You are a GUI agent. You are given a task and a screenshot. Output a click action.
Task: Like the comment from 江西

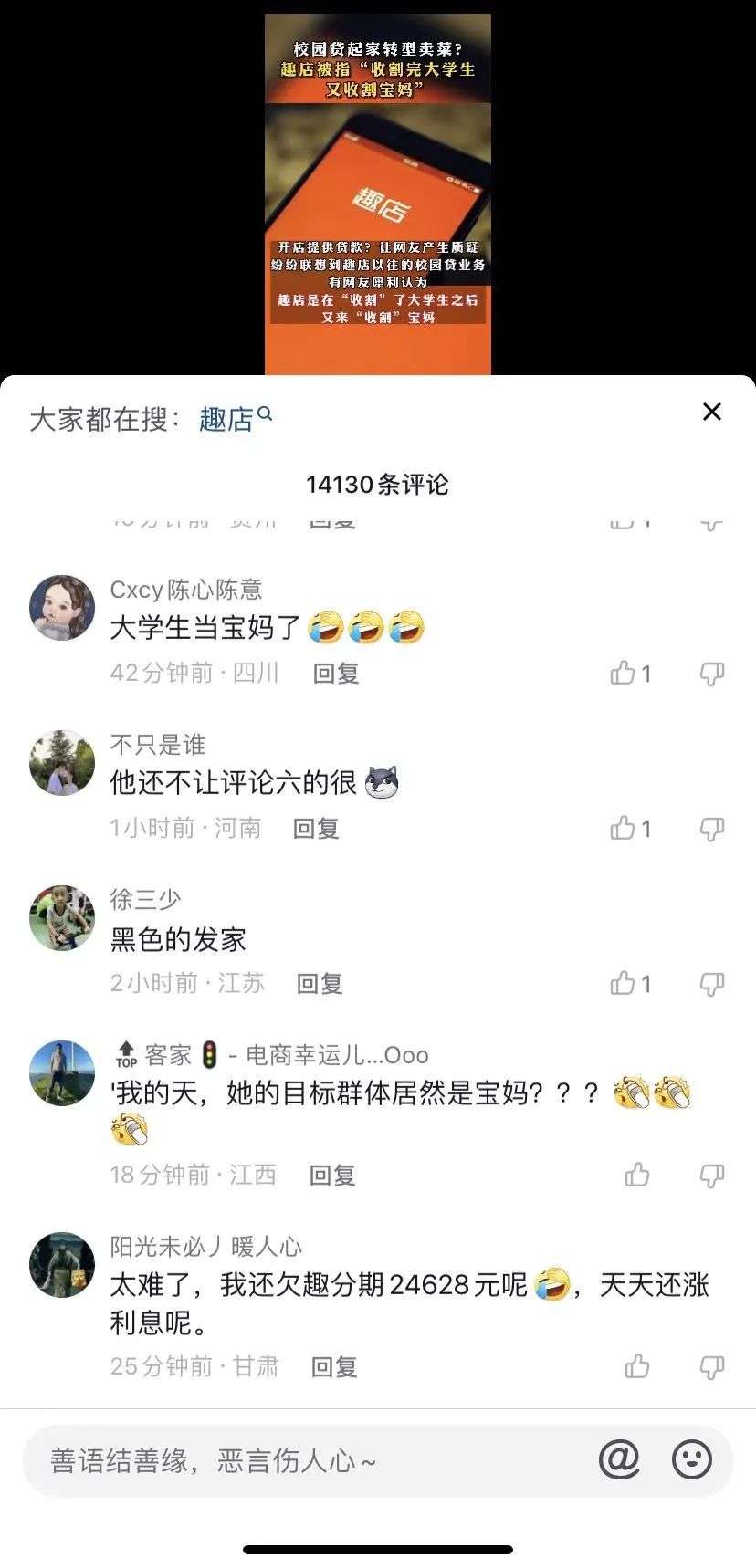pos(637,1175)
